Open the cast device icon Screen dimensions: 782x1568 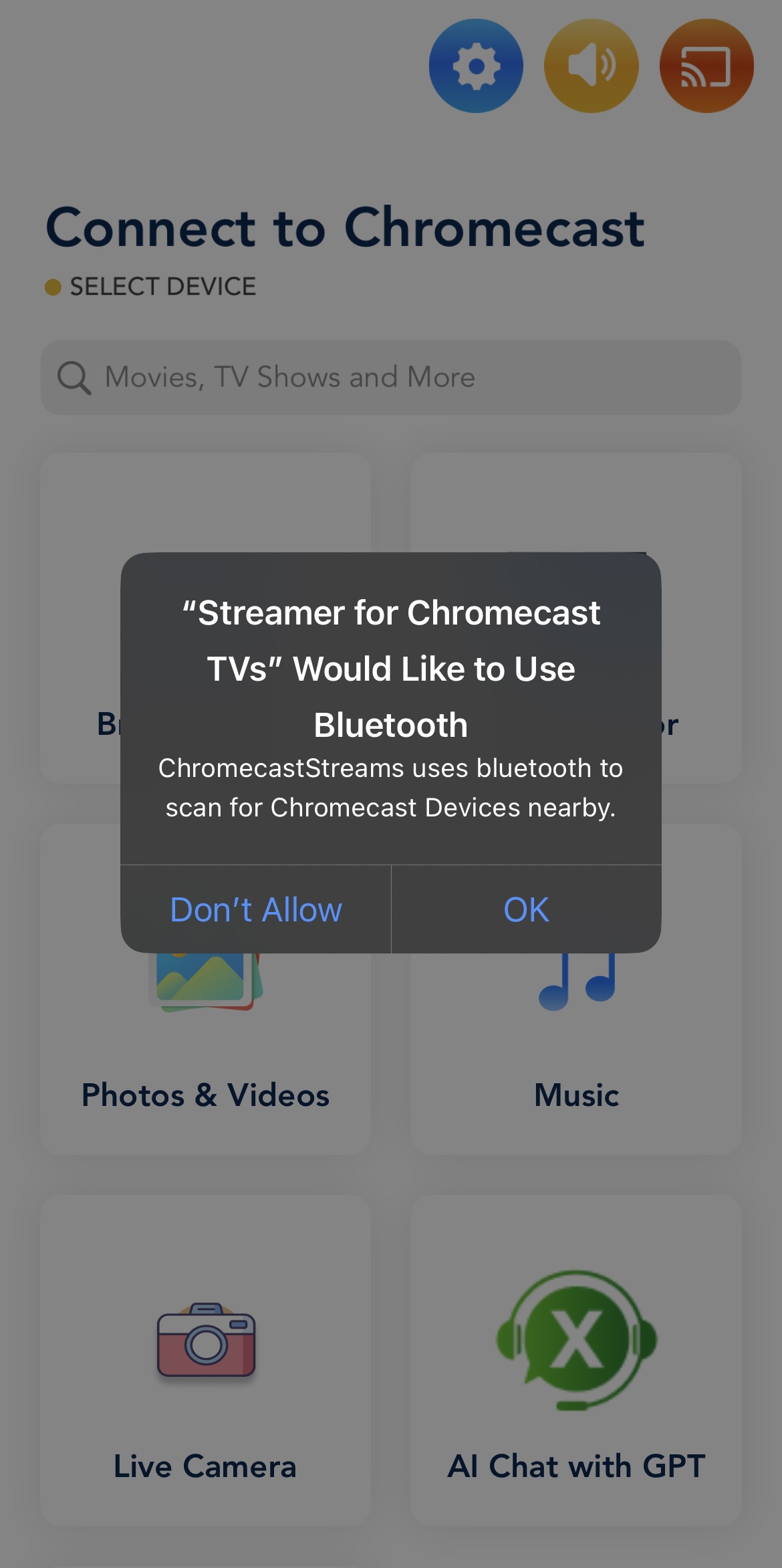pos(706,66)
